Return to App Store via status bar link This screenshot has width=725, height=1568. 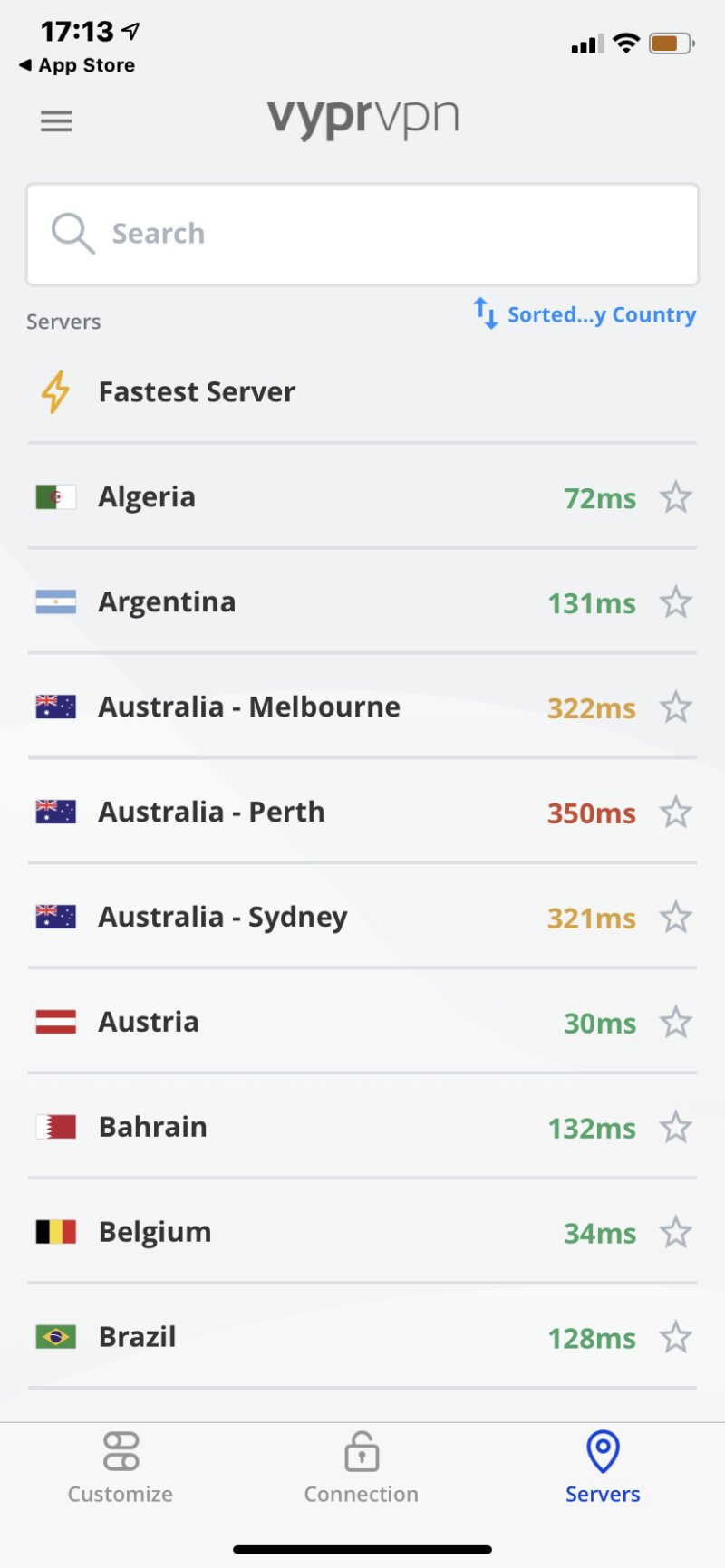(76, 64)
